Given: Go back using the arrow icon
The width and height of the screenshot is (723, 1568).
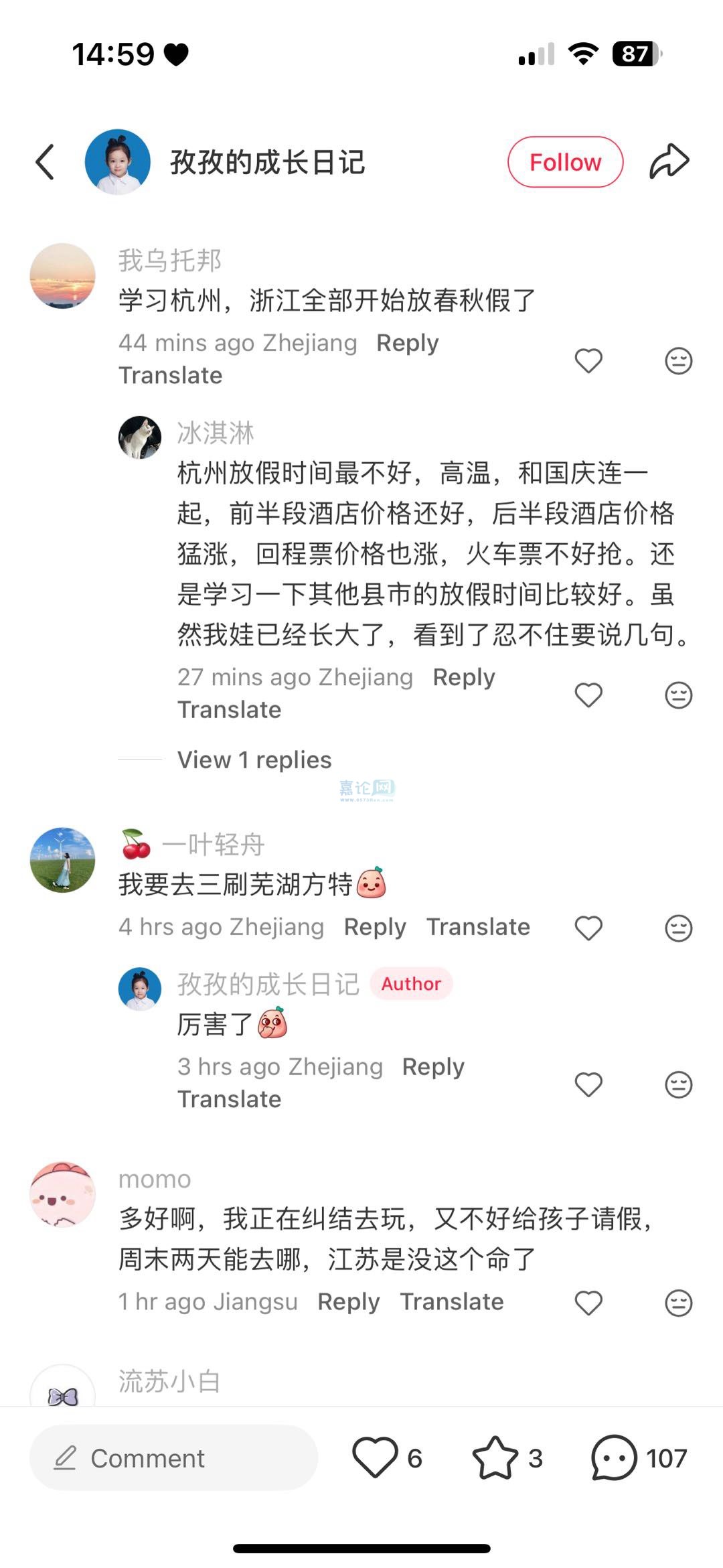Looking at the screenshot, I should tap(45, 162).
